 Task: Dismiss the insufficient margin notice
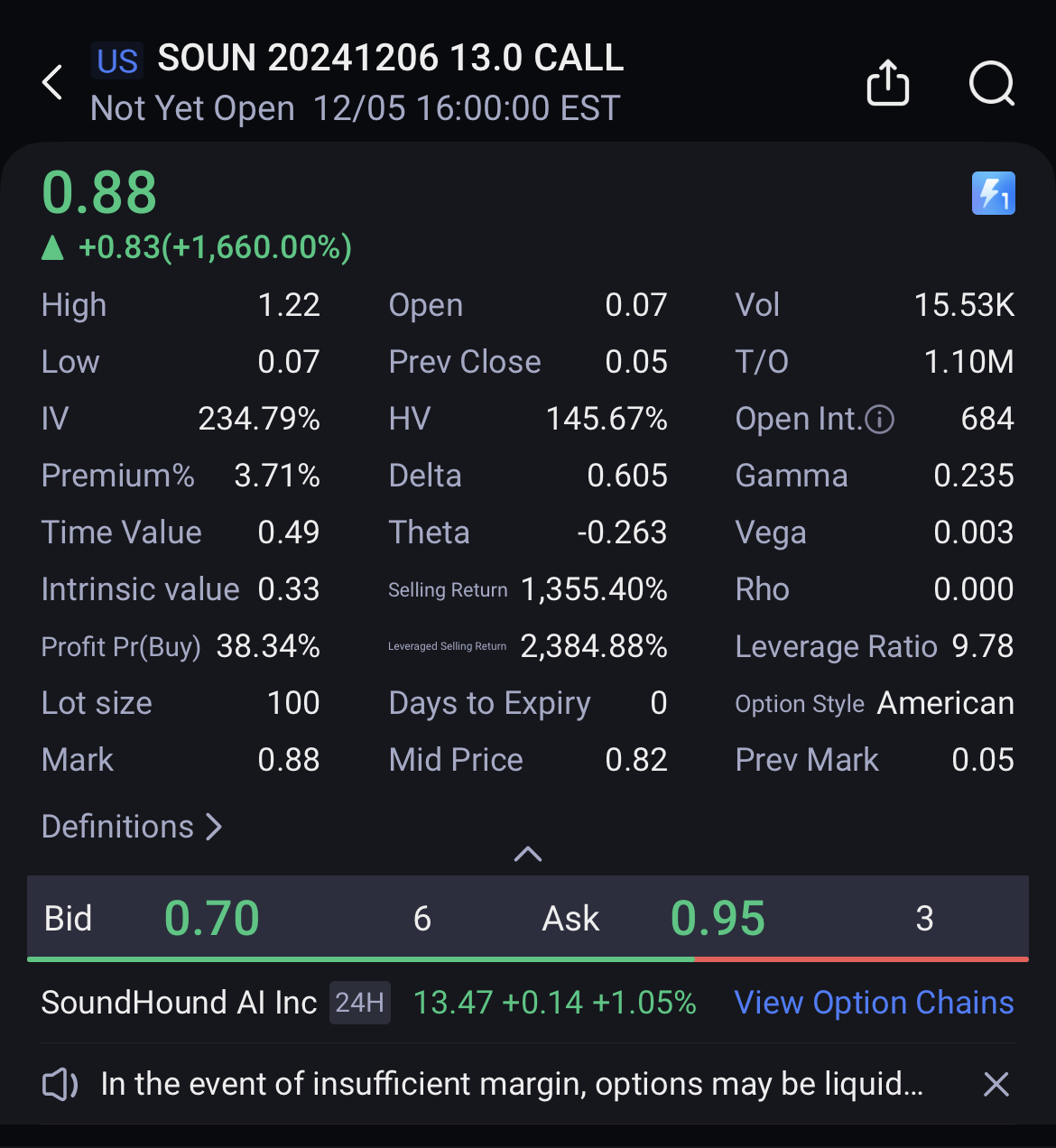tap(996, 1084)
